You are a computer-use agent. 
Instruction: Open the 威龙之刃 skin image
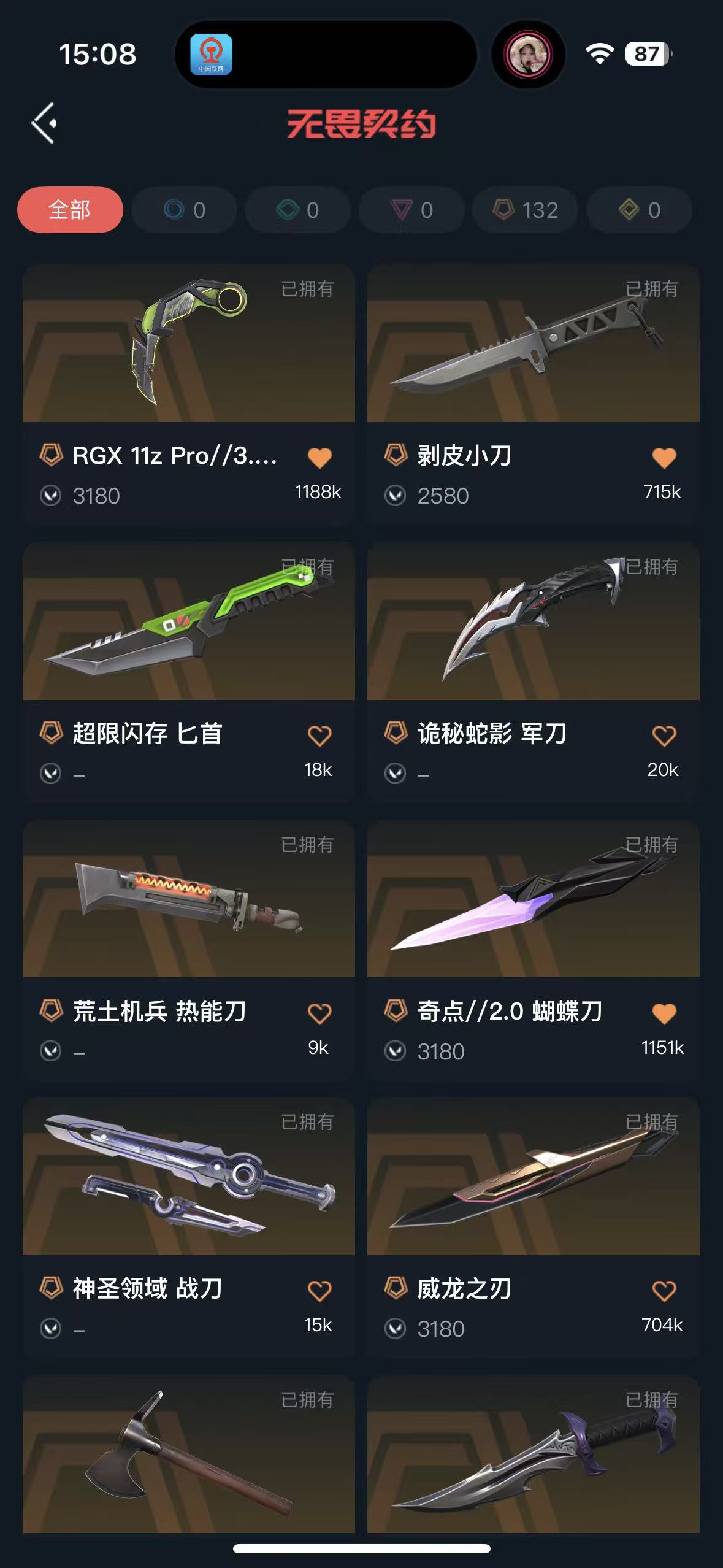533,1177
